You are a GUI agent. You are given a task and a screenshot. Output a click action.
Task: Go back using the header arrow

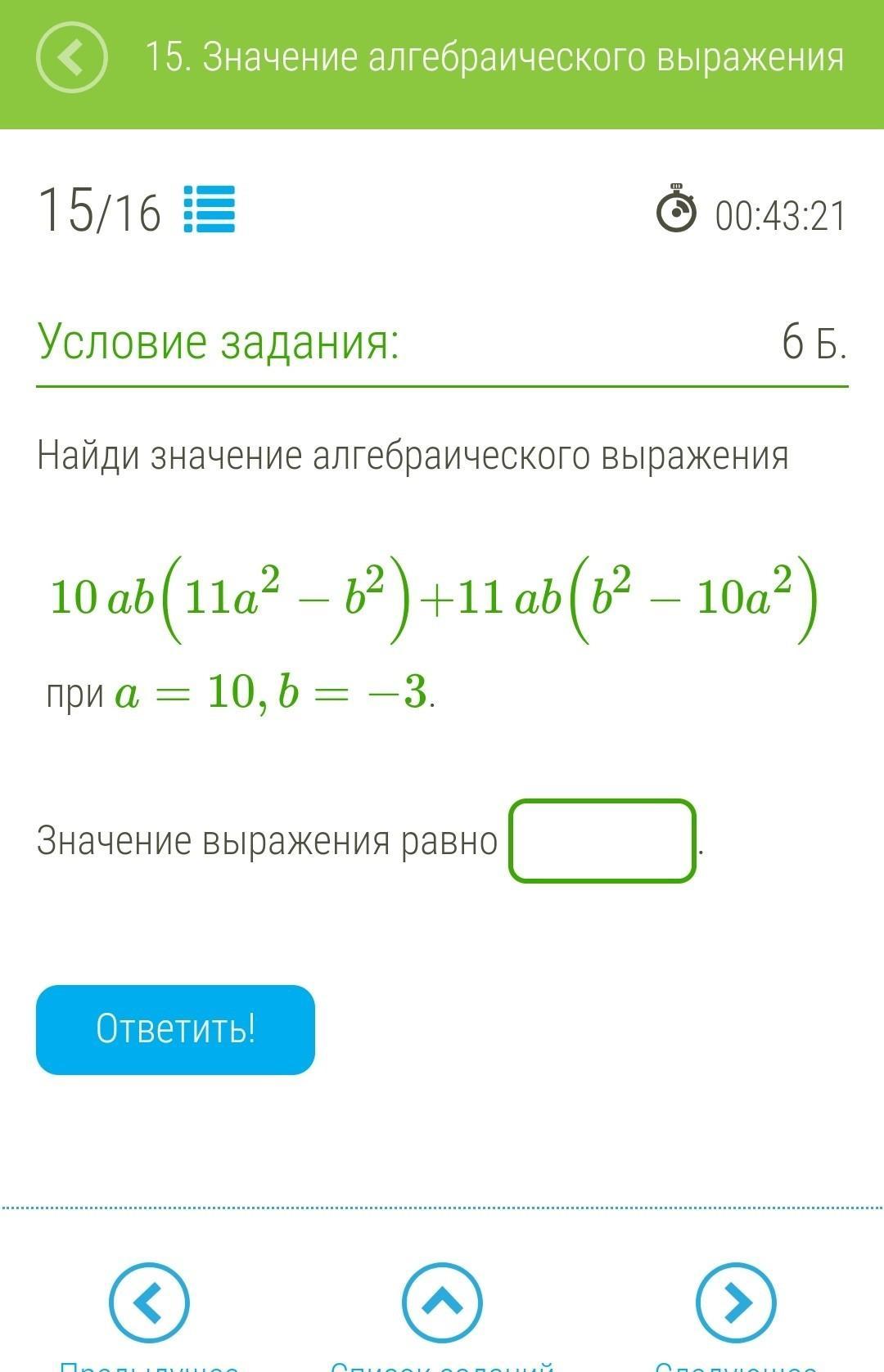point(72,57)
